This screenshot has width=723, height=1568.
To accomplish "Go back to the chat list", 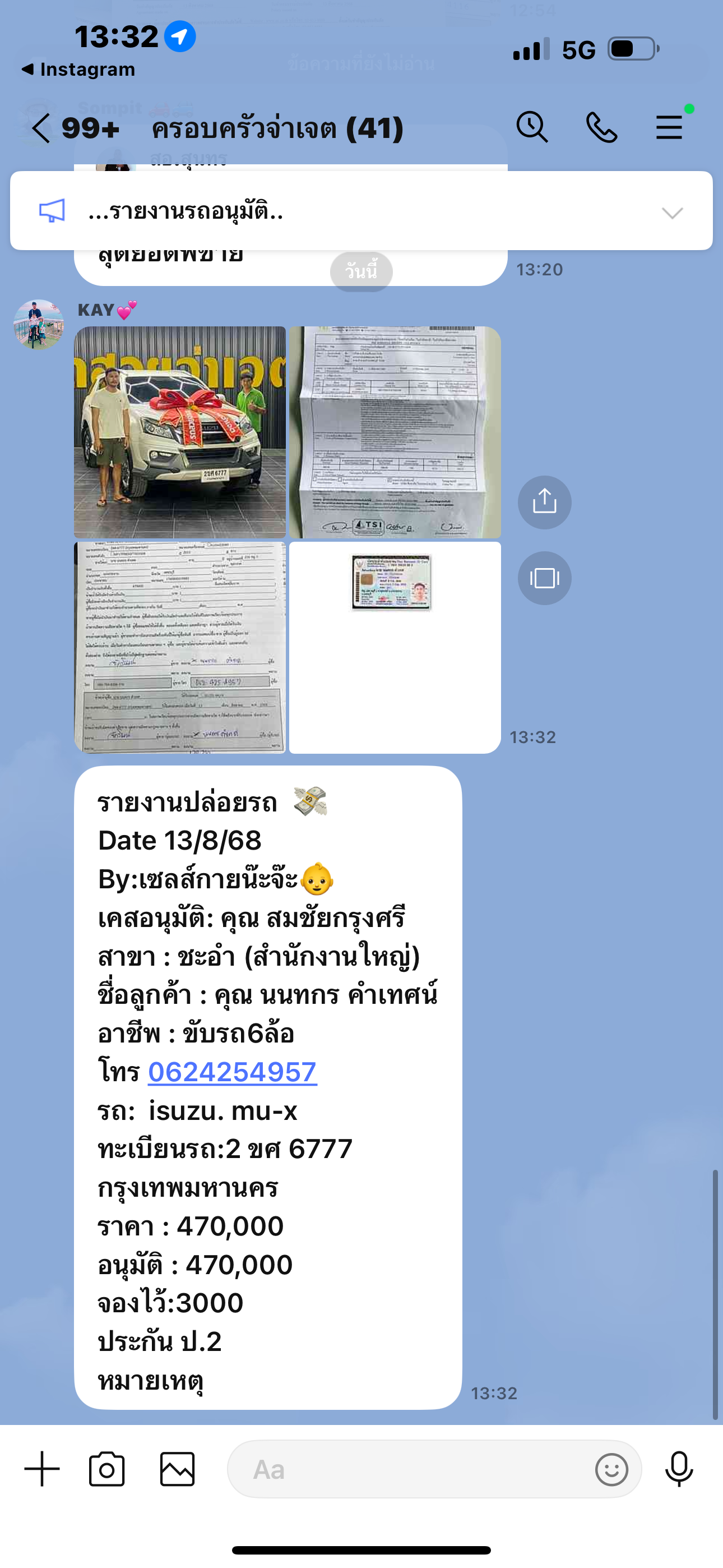I will [41, 128].
